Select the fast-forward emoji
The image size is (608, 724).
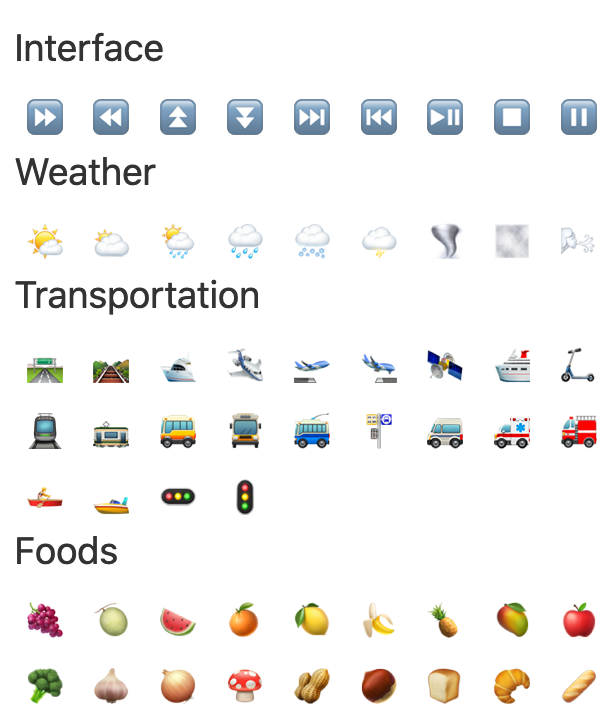click(45, 117)
